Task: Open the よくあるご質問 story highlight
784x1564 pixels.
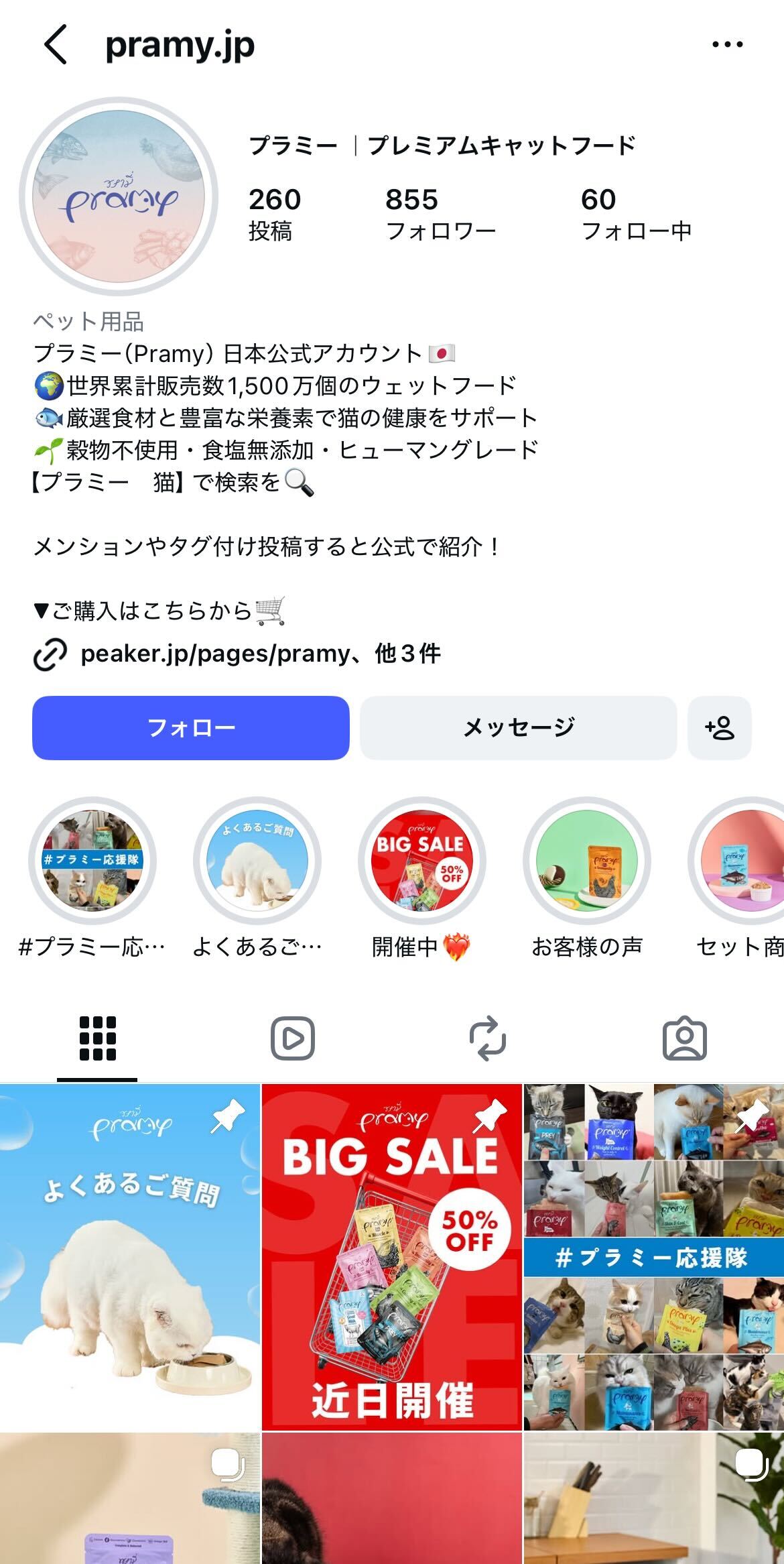Action: coord(257,861)
